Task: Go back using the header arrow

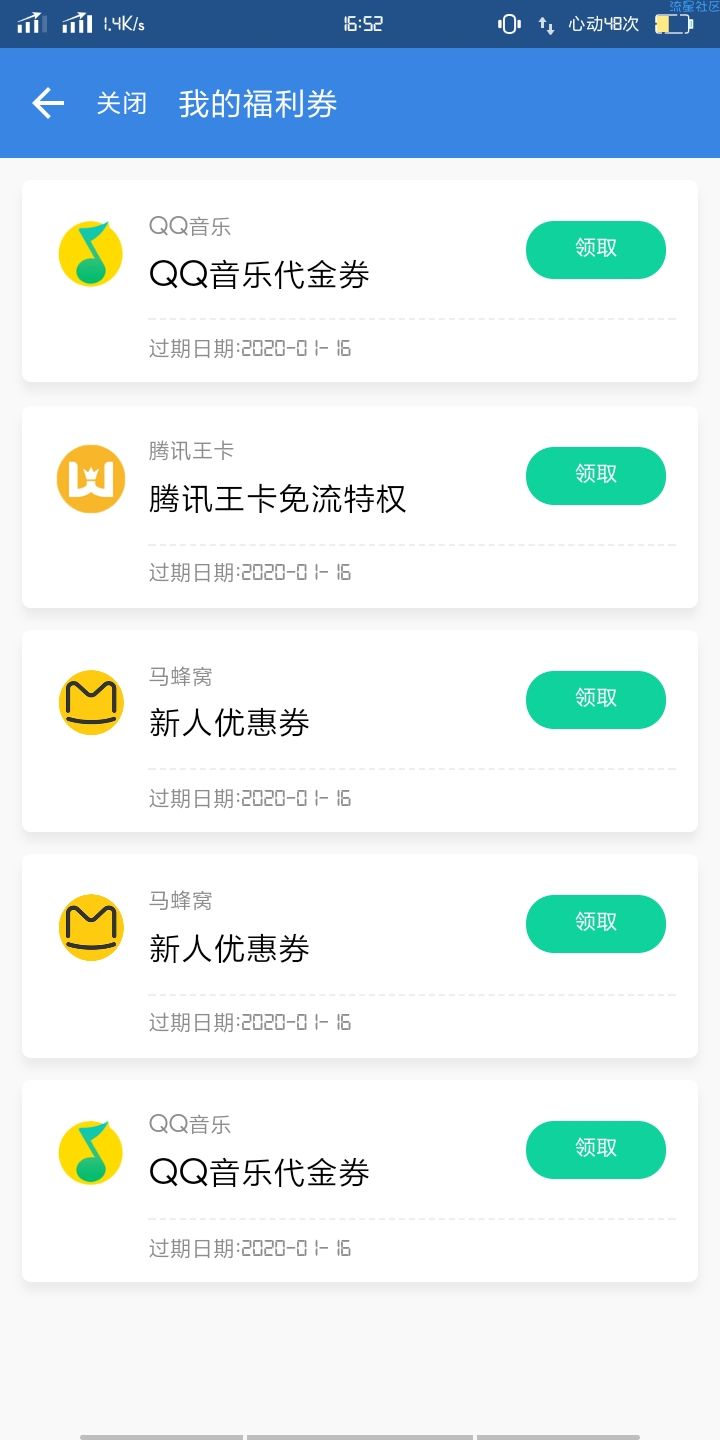Action: (47, 103)
